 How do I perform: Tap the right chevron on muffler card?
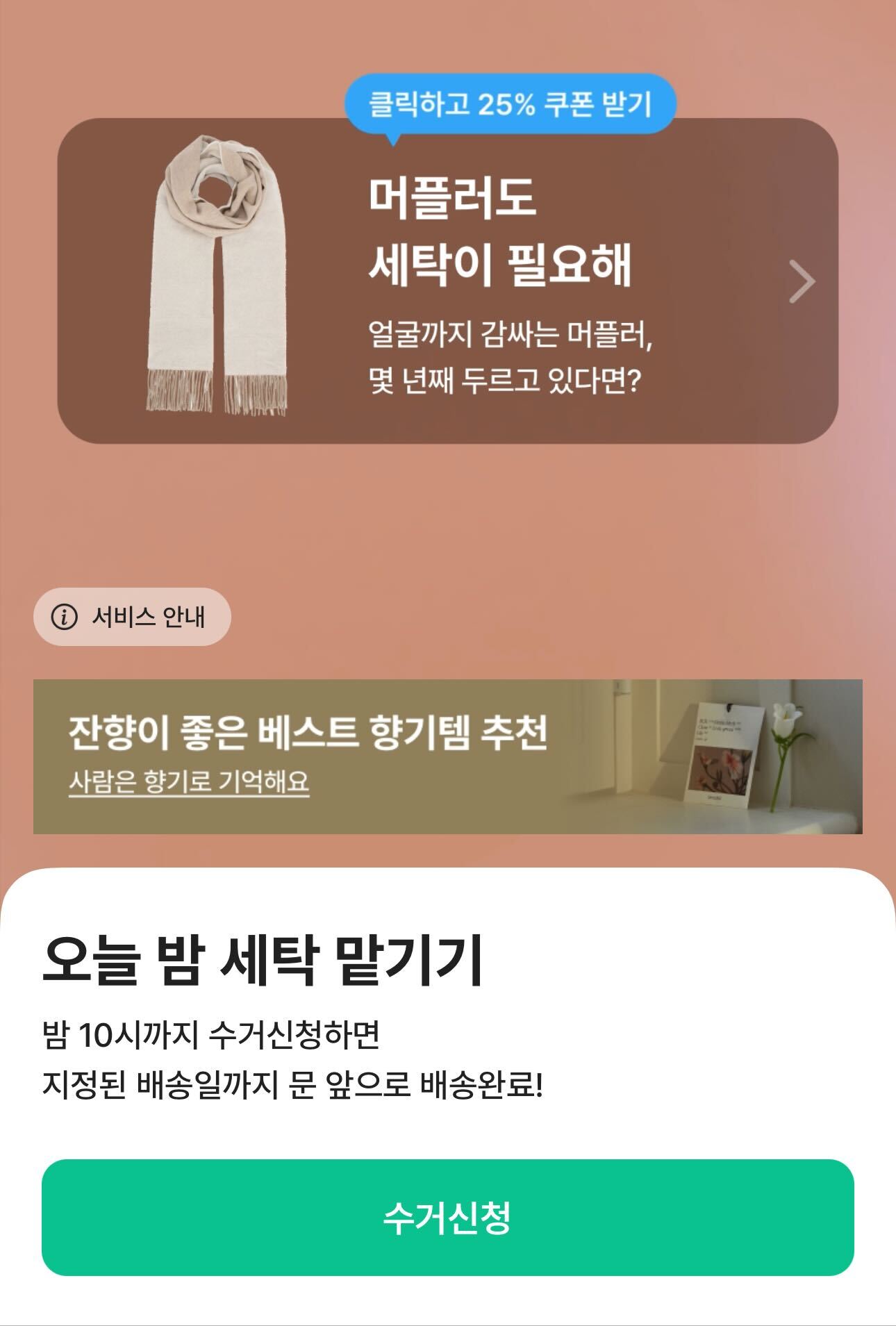coord(802,282)
